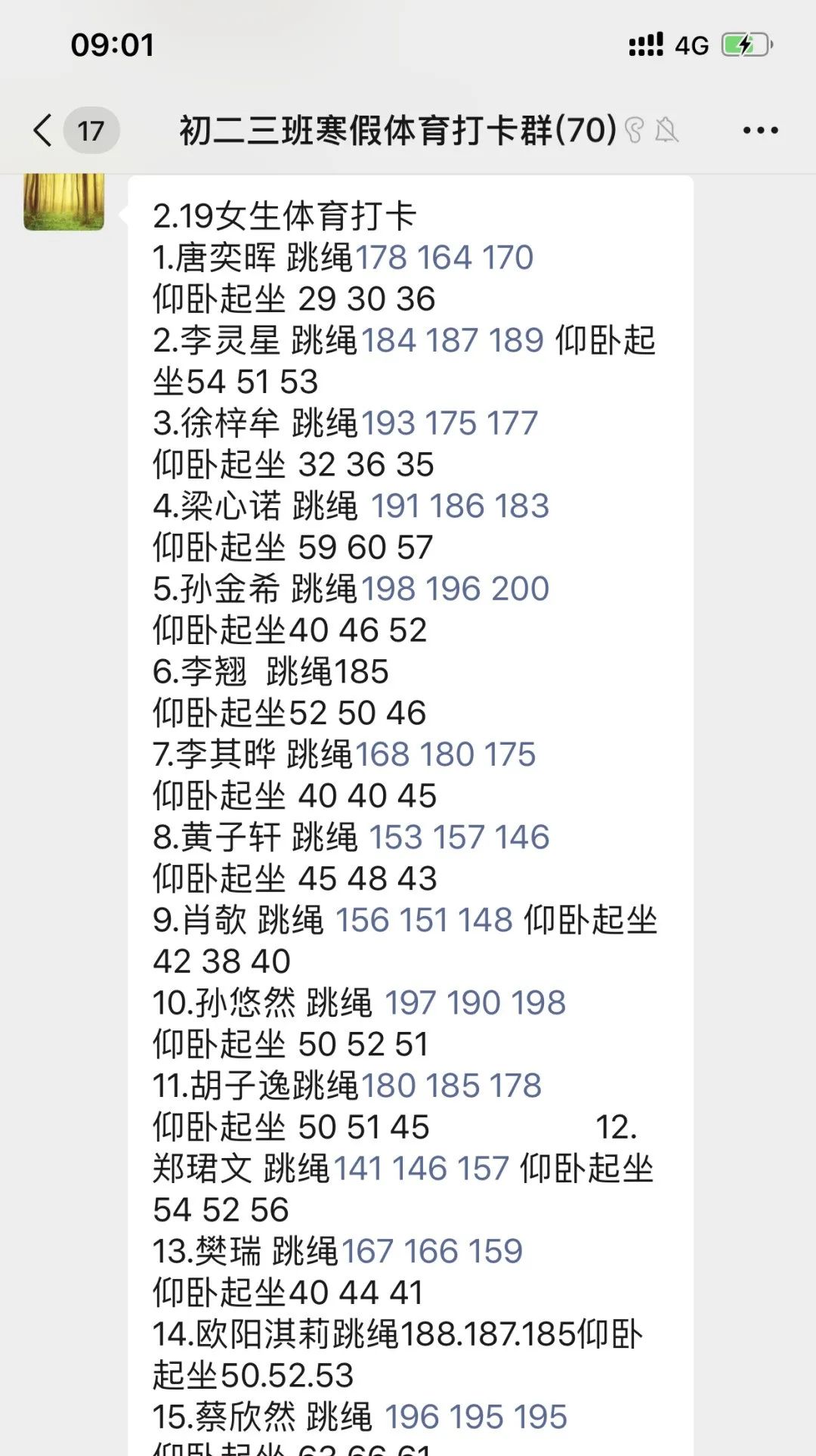Open the message sender's avatar

63,201
